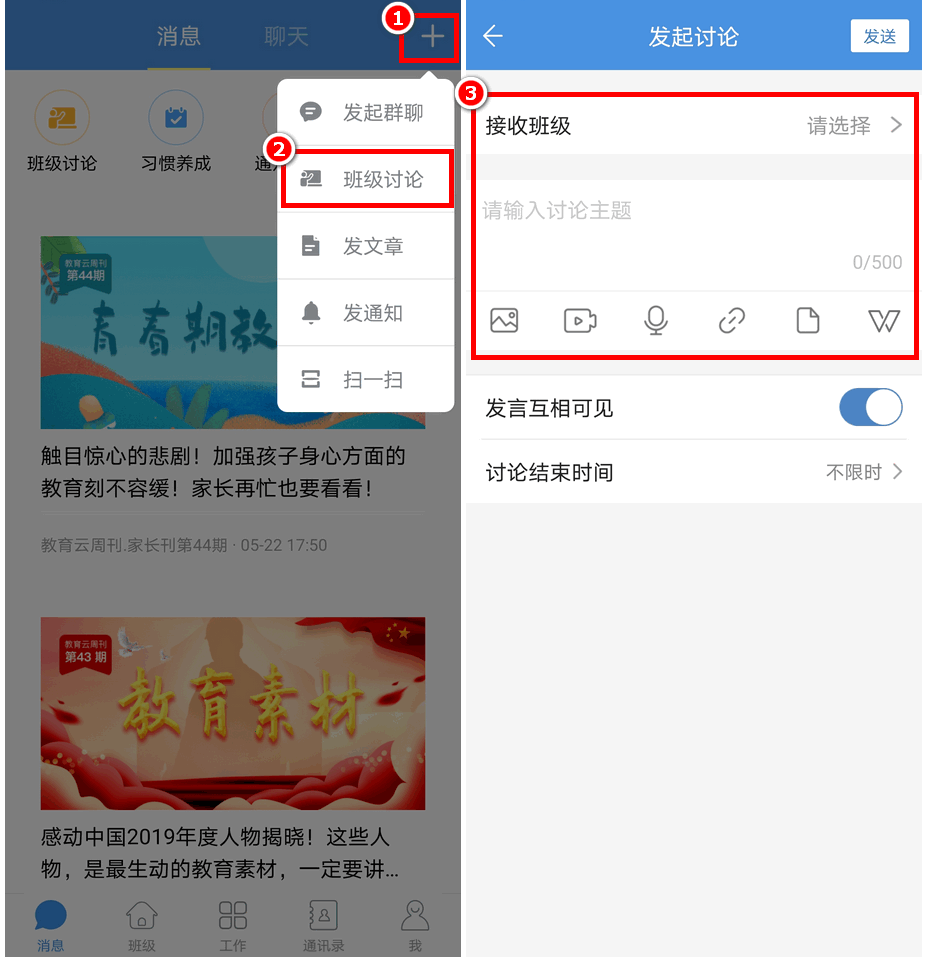Go back from the 发起讨论 page
Viewport: 927px width, 962px height.
(493, 37)
